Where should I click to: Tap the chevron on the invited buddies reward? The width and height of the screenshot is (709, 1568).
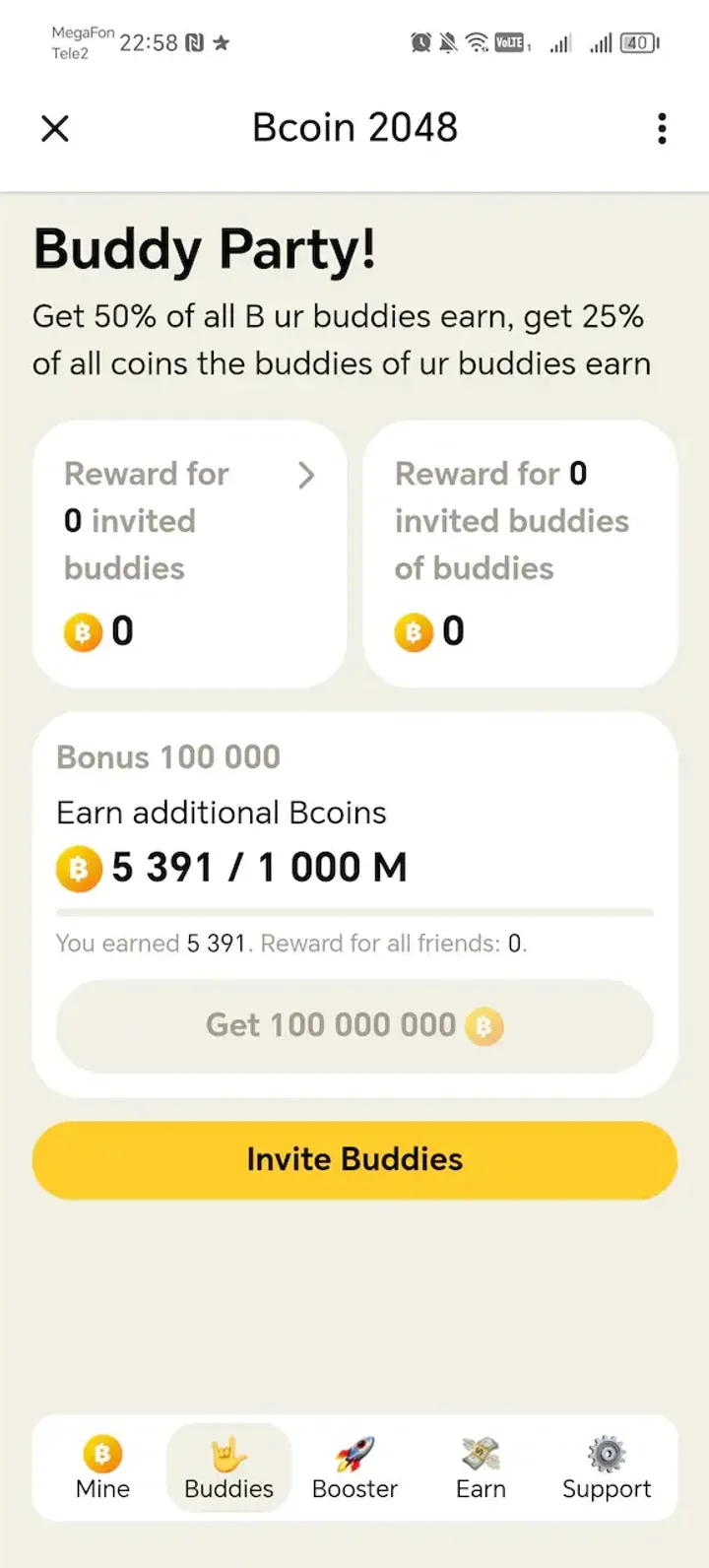tap(308, 475)
